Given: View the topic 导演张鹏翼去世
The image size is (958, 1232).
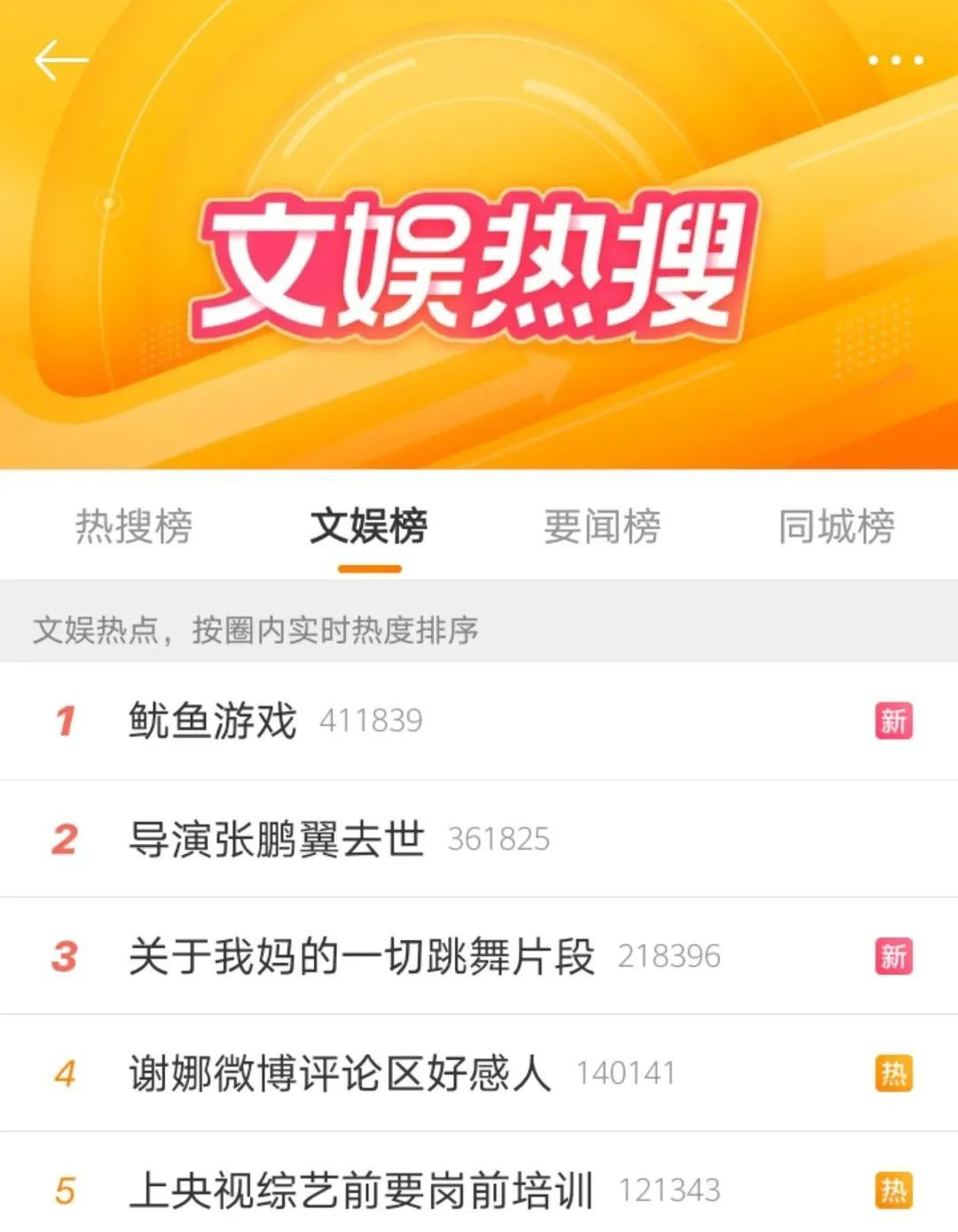Looking at the screenshot, I should pyautogui.click(x=277, y=838).
